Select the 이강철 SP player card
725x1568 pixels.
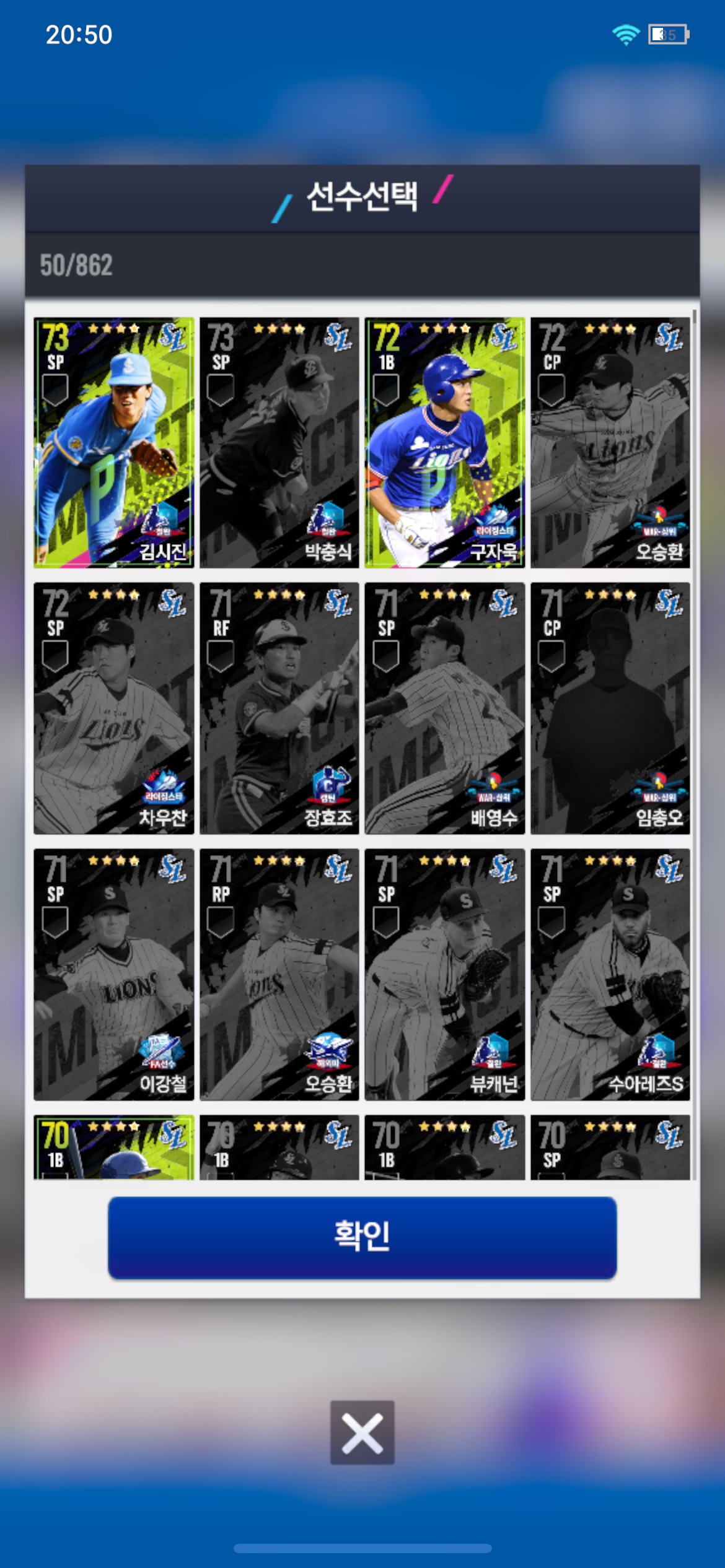coord(113,974)
